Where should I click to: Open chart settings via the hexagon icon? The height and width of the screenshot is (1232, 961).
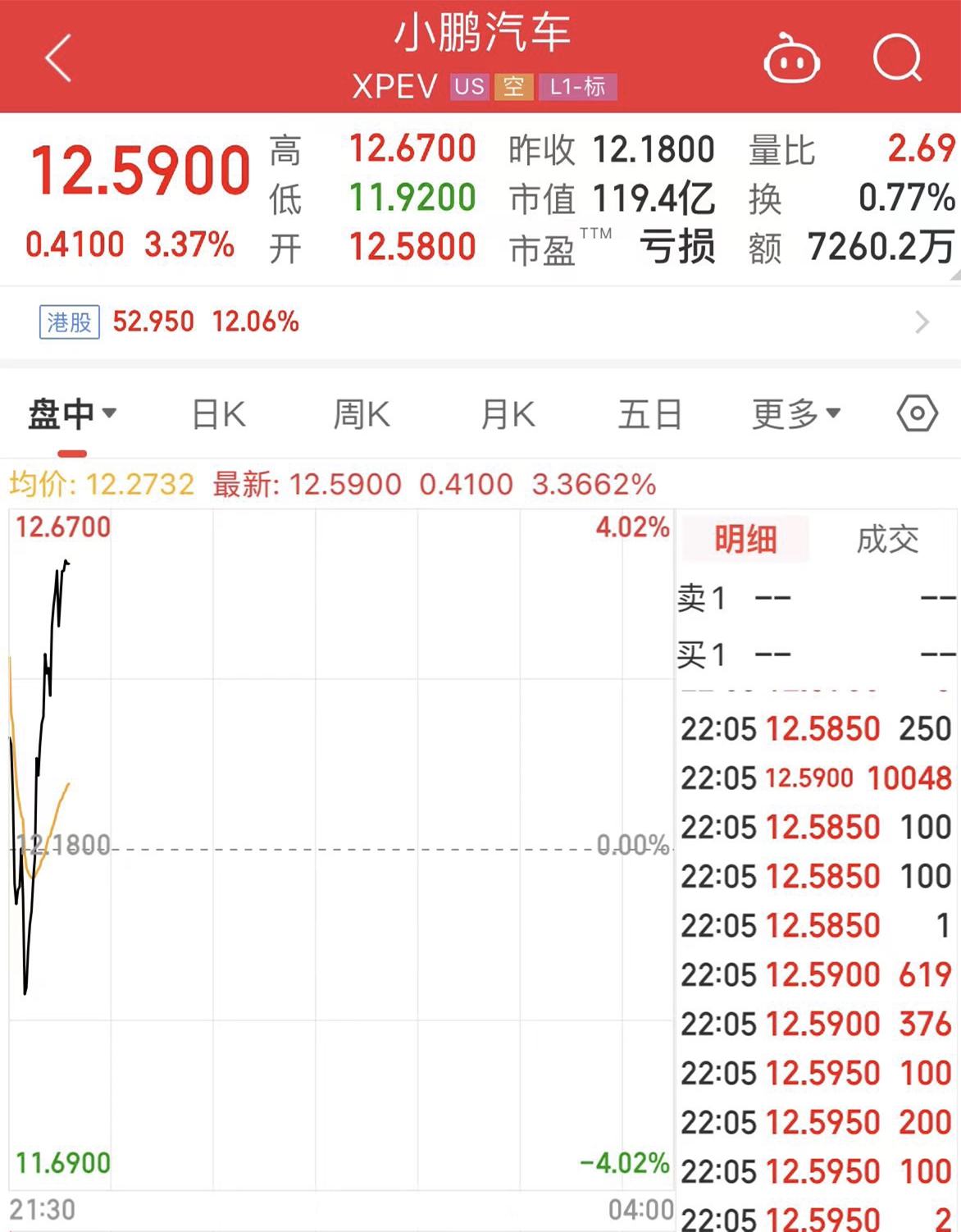(x=916, y=414)
